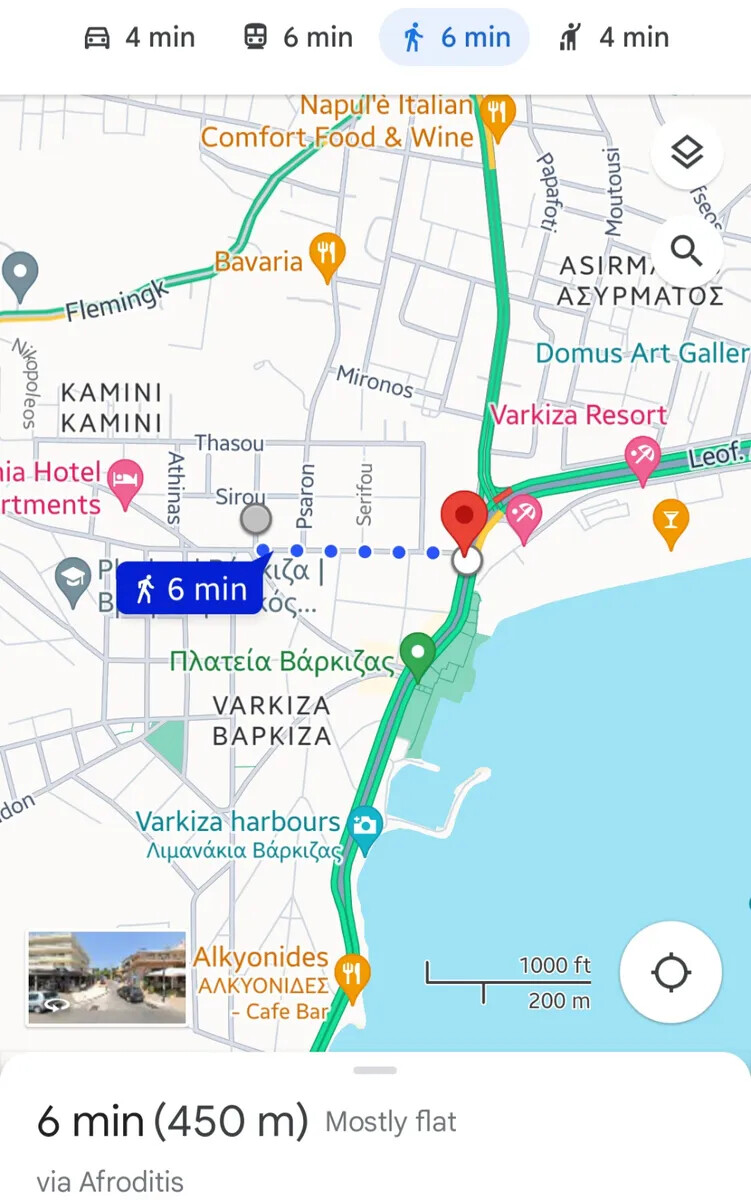Open the map layers button
Image resolution: width=751 pixels, height=1200 pixels.
(x=687, y=153)
